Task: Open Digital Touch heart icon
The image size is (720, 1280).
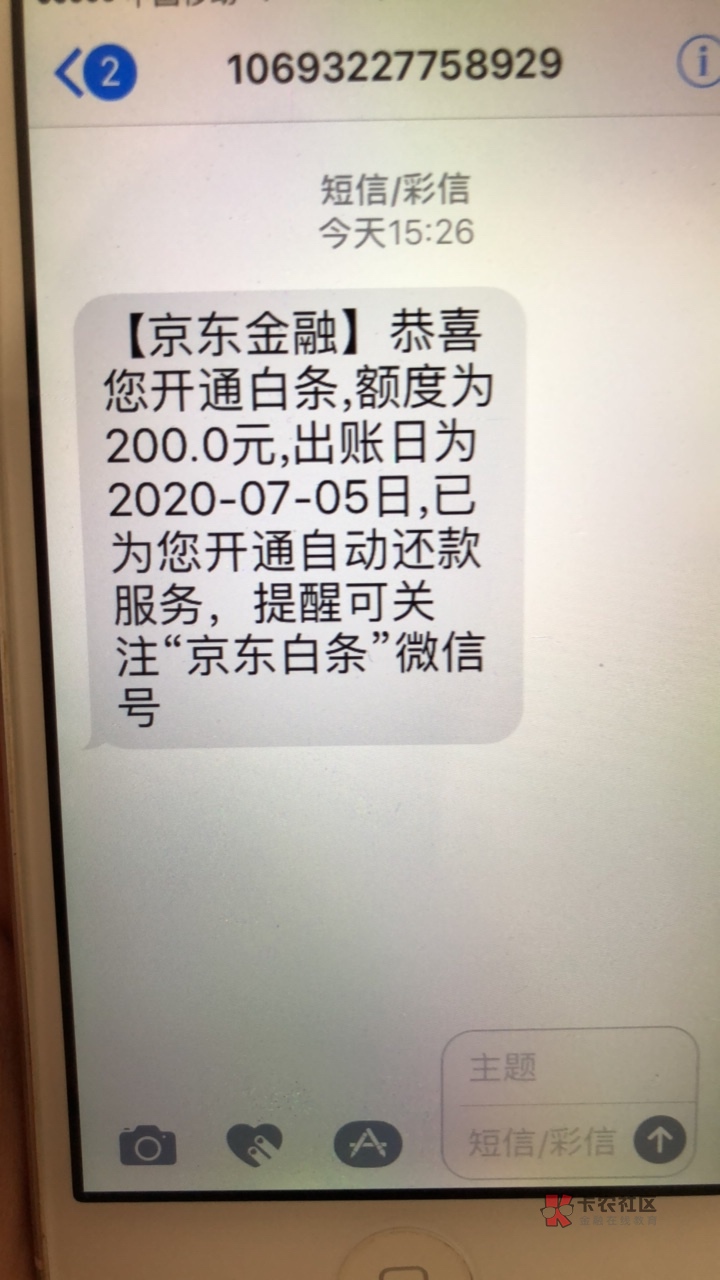Action: [254, 1145]
